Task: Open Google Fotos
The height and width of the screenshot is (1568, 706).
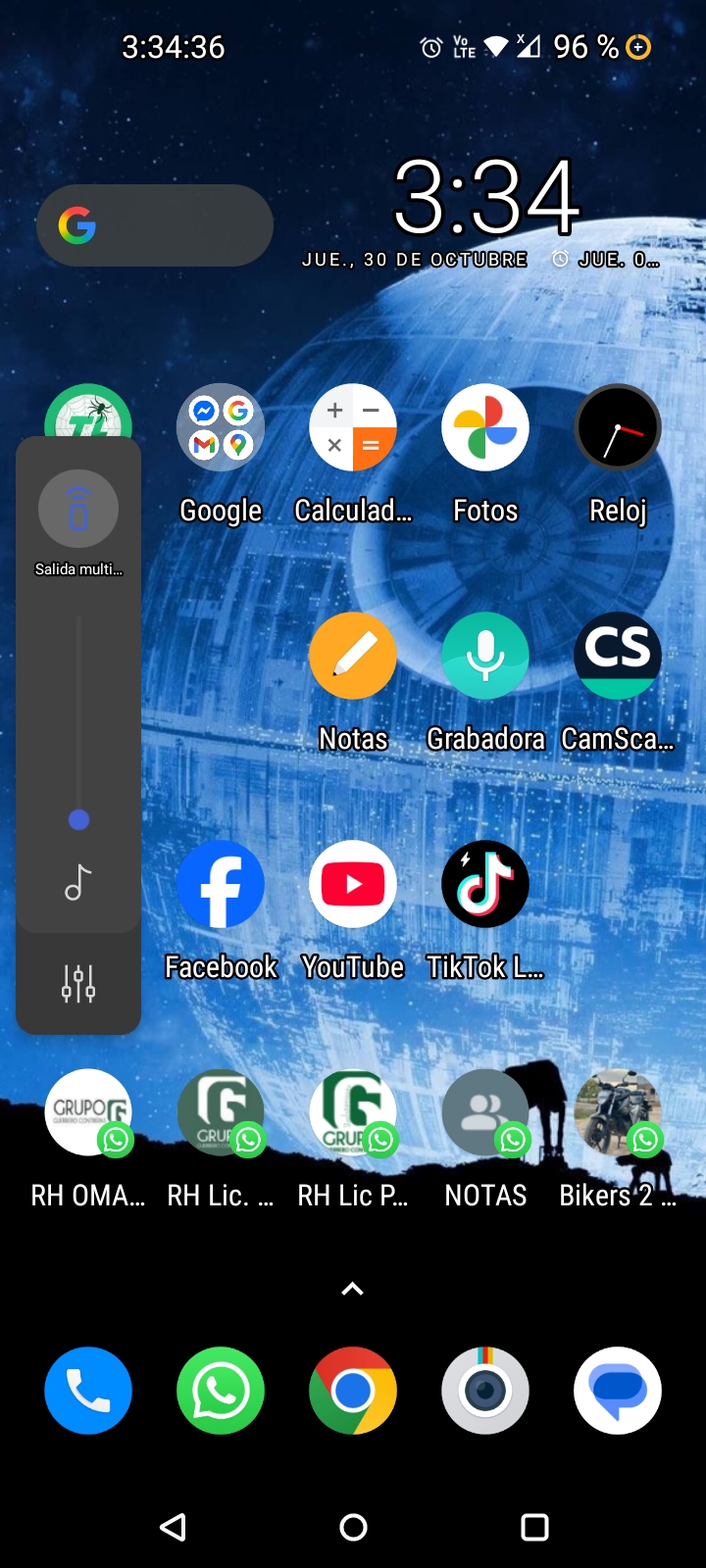Action: click(485, 428)
